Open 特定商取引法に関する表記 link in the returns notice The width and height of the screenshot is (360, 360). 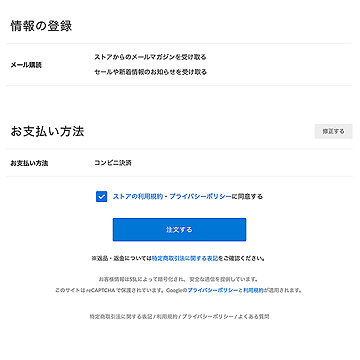coord(185,258)
